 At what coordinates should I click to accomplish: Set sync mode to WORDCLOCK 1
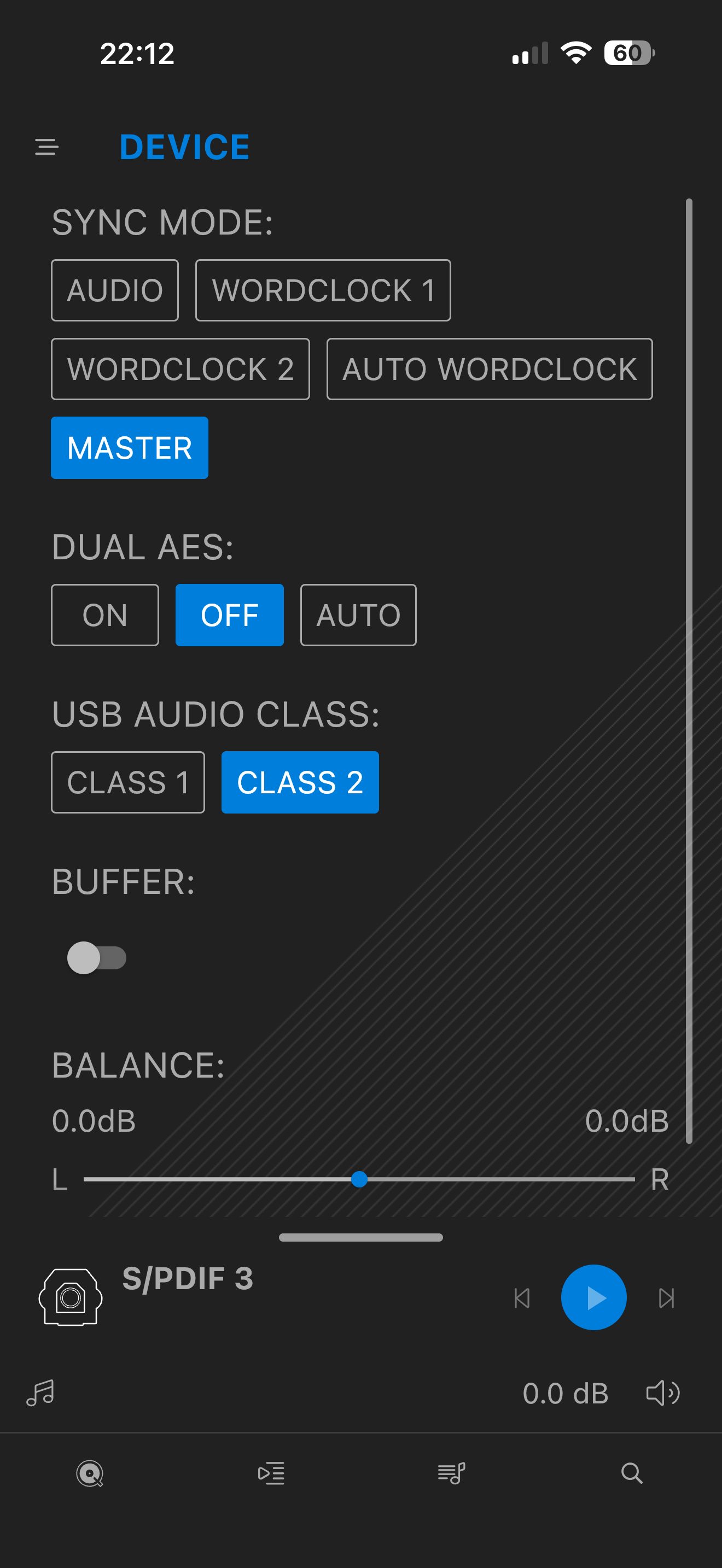(x=323, y=290)
